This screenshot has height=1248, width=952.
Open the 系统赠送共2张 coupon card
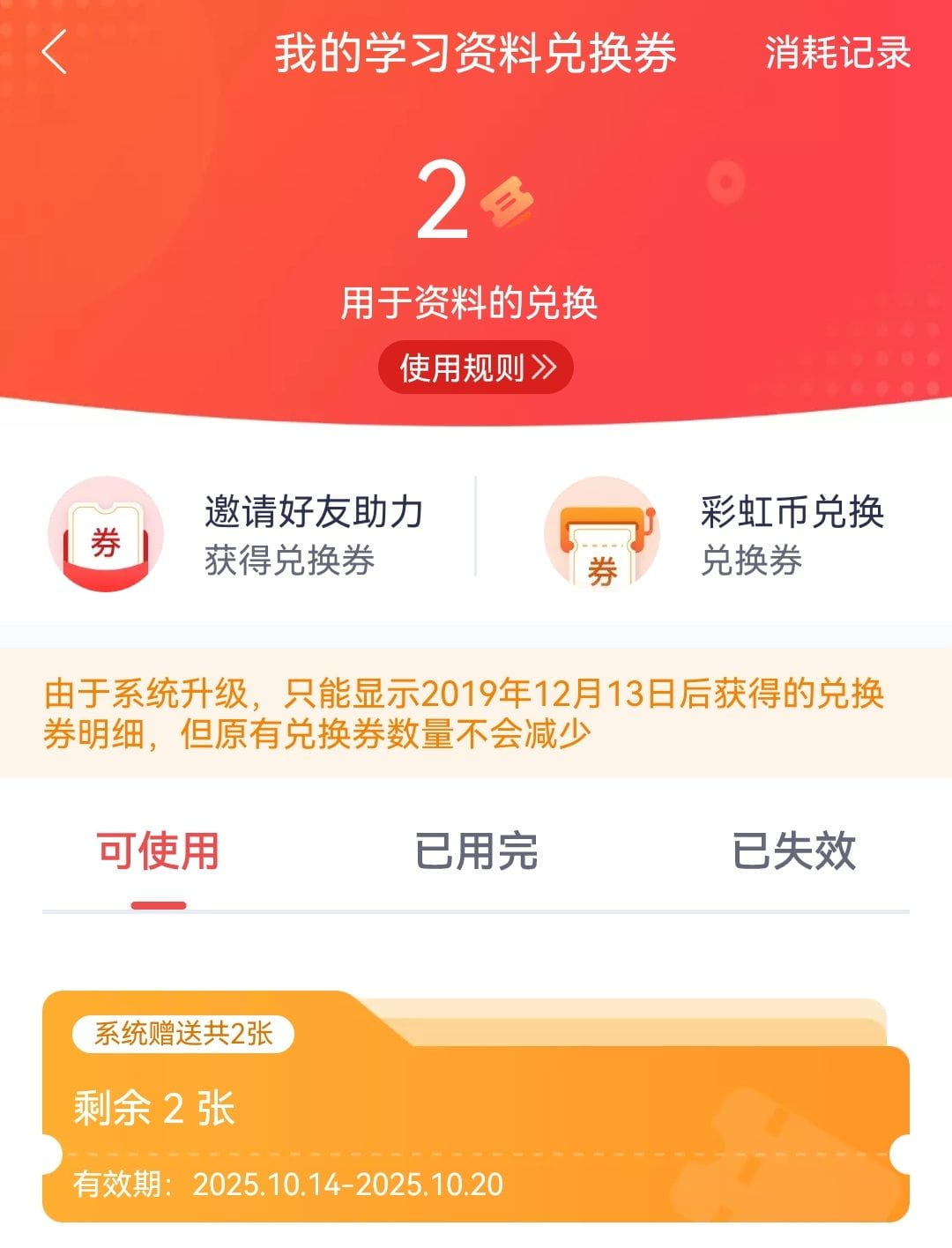[476, 1111]
